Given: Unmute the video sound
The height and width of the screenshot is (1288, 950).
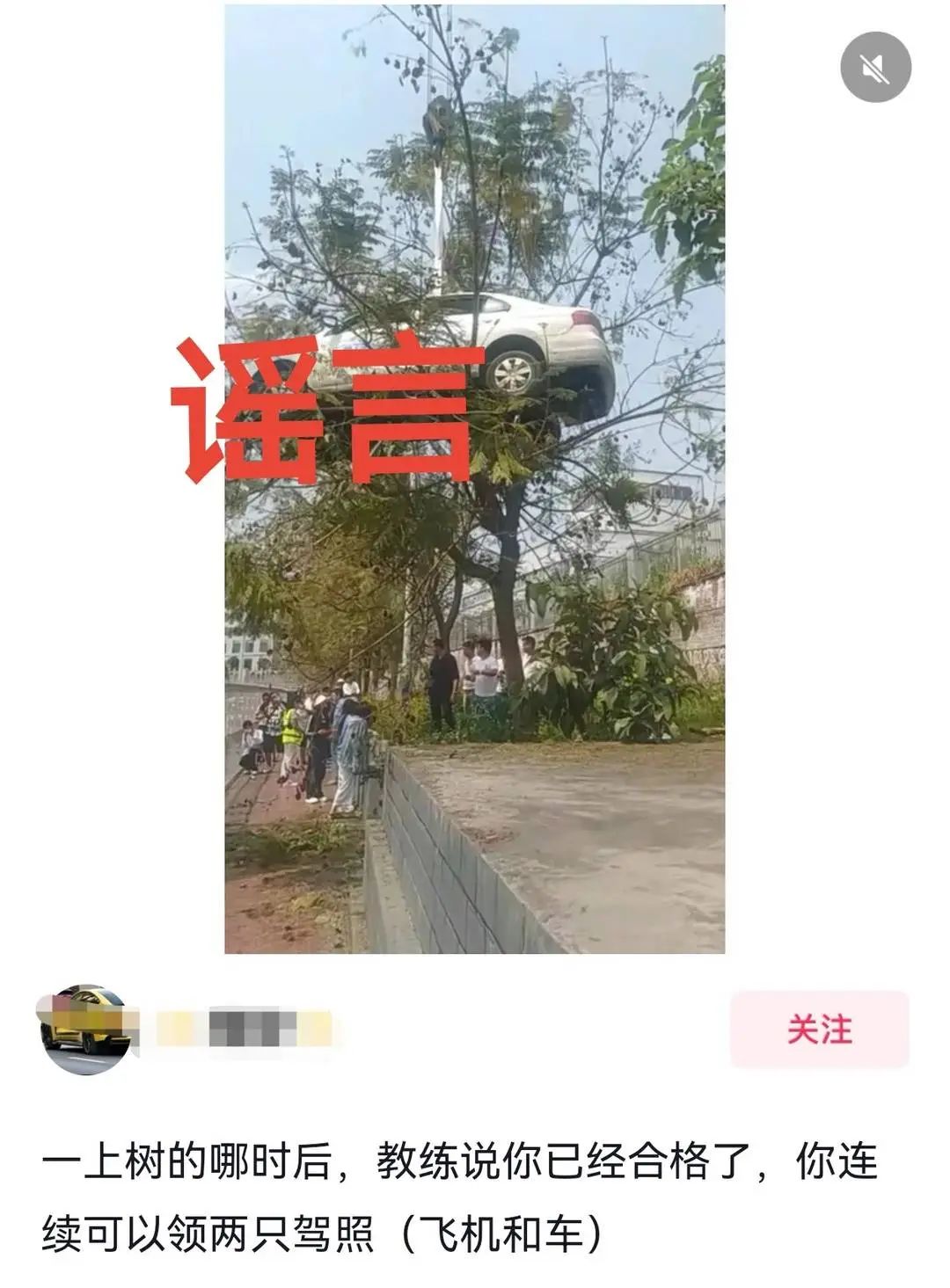Looking at the screenshot, I should (875, 68).
